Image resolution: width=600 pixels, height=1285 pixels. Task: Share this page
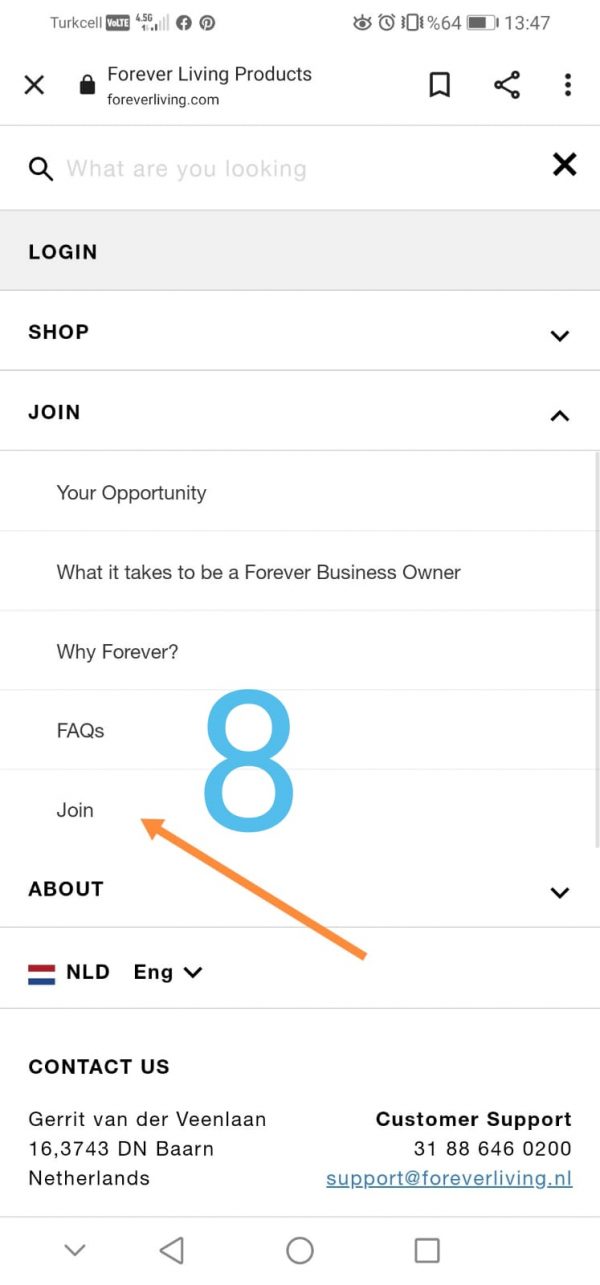[507, 85]
